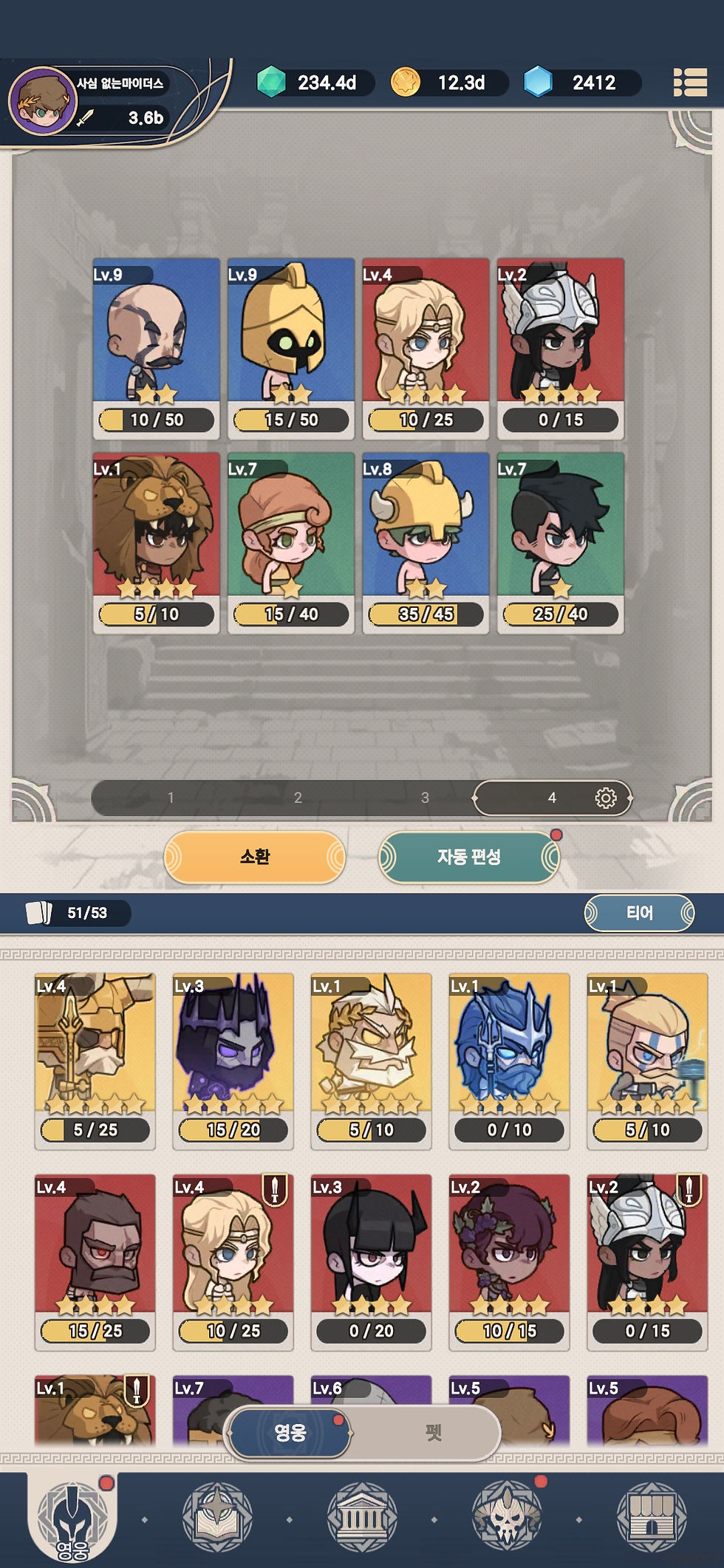Open the menu list icon at top right
The width and height of the screenshot is (724, 1568).
tap(690, 83)
